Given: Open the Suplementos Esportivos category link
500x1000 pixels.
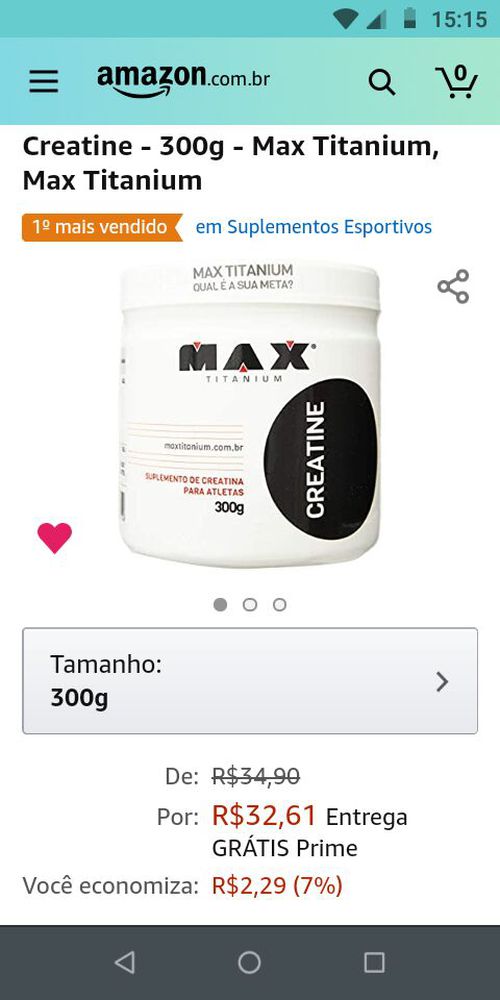Looking at the screenshot, I should pos(314,227).
